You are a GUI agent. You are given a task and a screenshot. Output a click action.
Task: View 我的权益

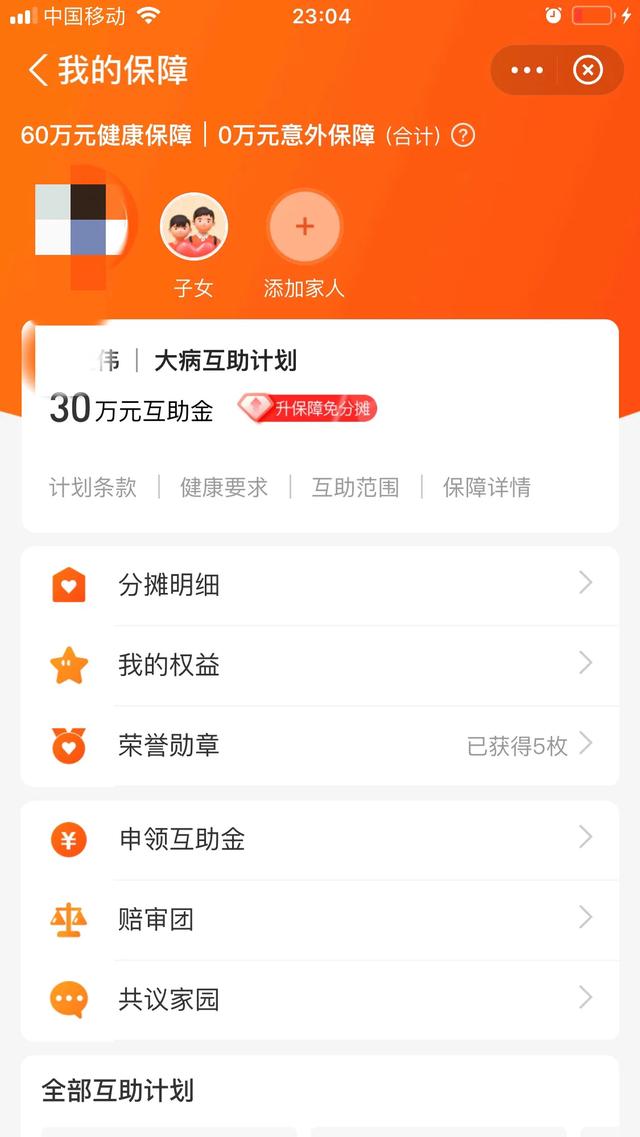[320, 665]
